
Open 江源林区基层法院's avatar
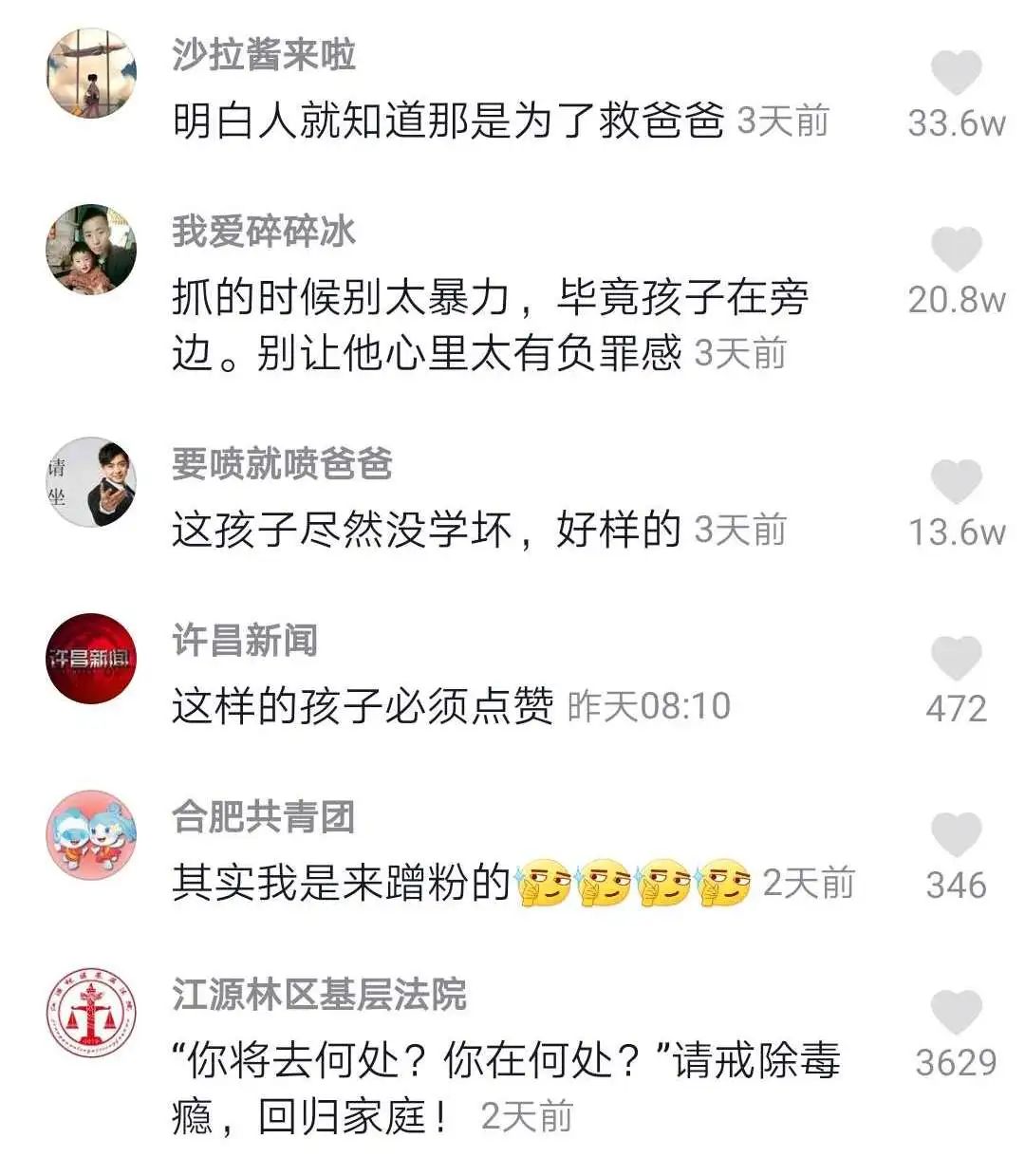(x=91, y=1012)
